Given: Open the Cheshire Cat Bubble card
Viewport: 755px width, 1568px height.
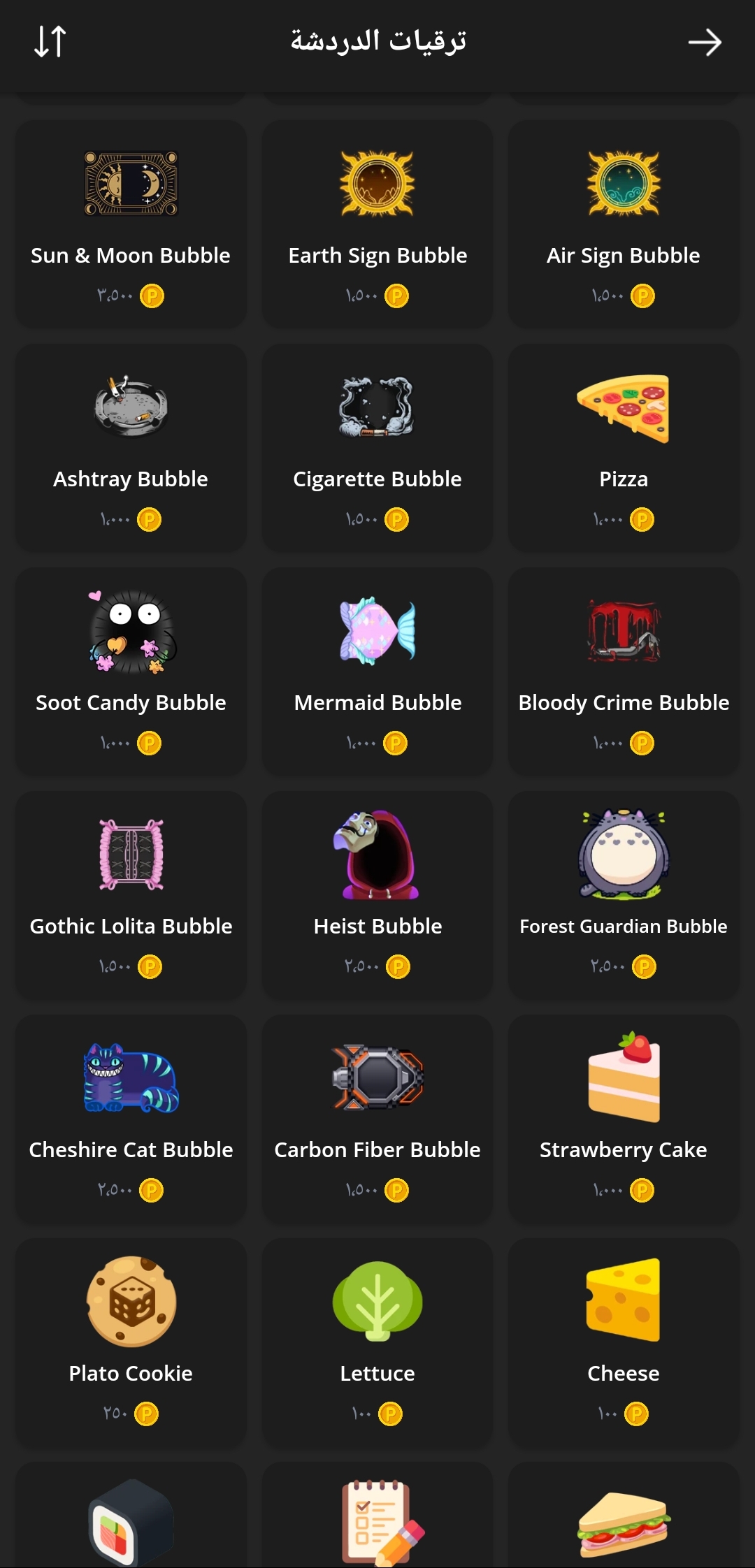Looking at the screenshot, I should point(131,1118).
